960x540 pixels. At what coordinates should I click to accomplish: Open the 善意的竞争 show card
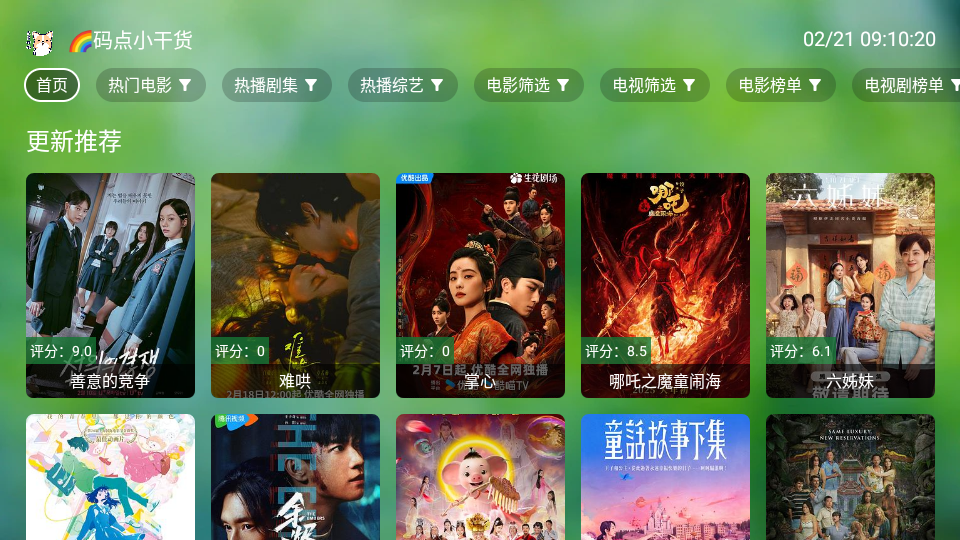(110, 285)
